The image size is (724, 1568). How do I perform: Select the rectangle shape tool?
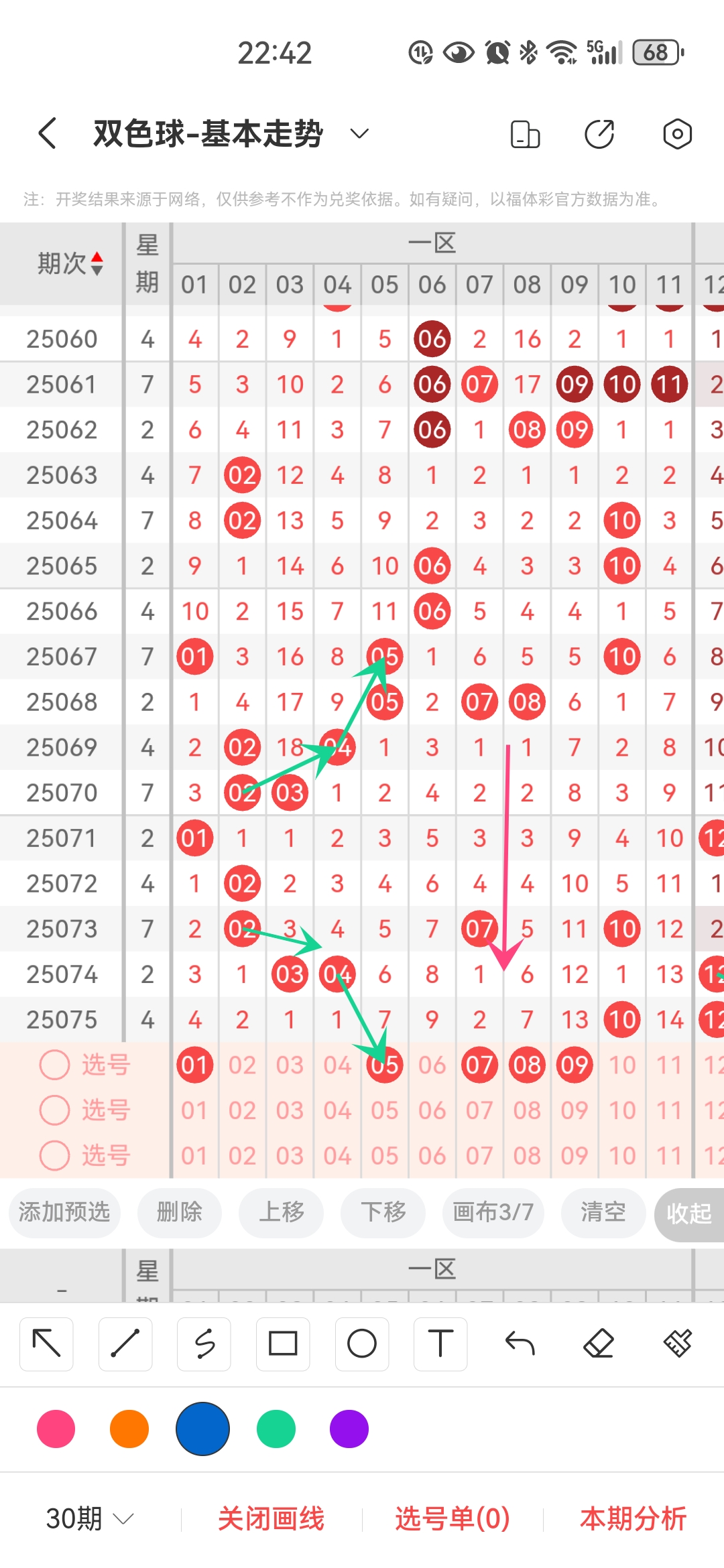[283, 1344]
